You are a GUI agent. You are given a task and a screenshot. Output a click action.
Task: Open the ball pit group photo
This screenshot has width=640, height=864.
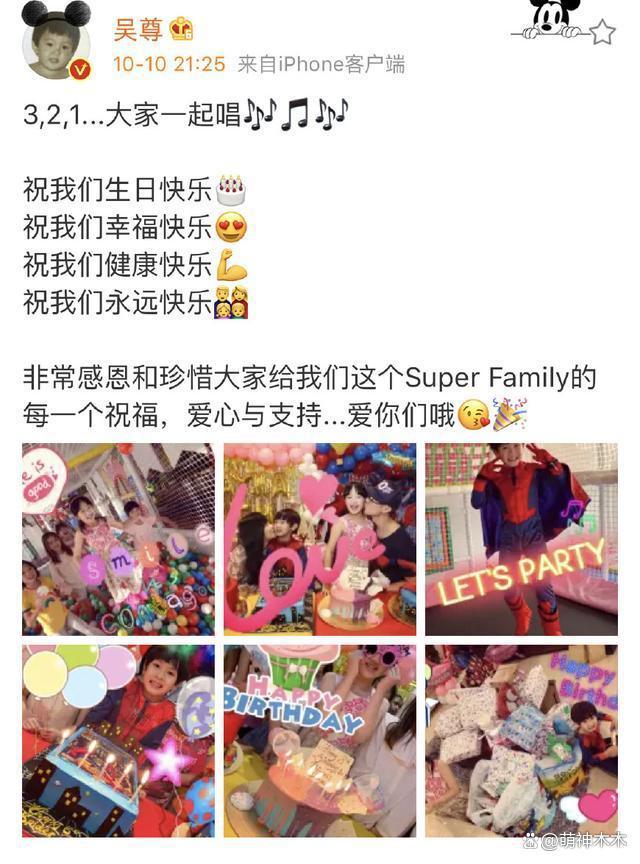click(x=118, y=539)
